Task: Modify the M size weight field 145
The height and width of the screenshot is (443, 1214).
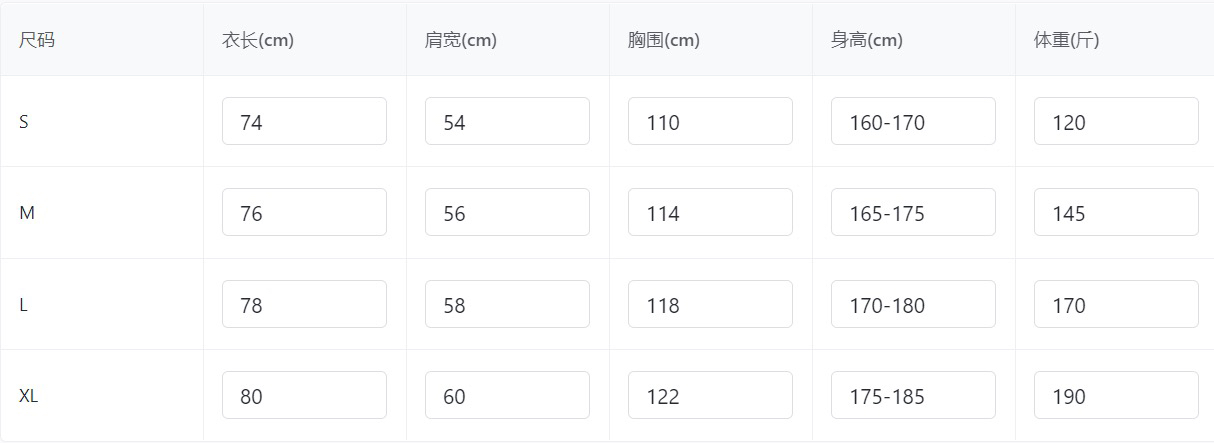Action: (1116, 212)
